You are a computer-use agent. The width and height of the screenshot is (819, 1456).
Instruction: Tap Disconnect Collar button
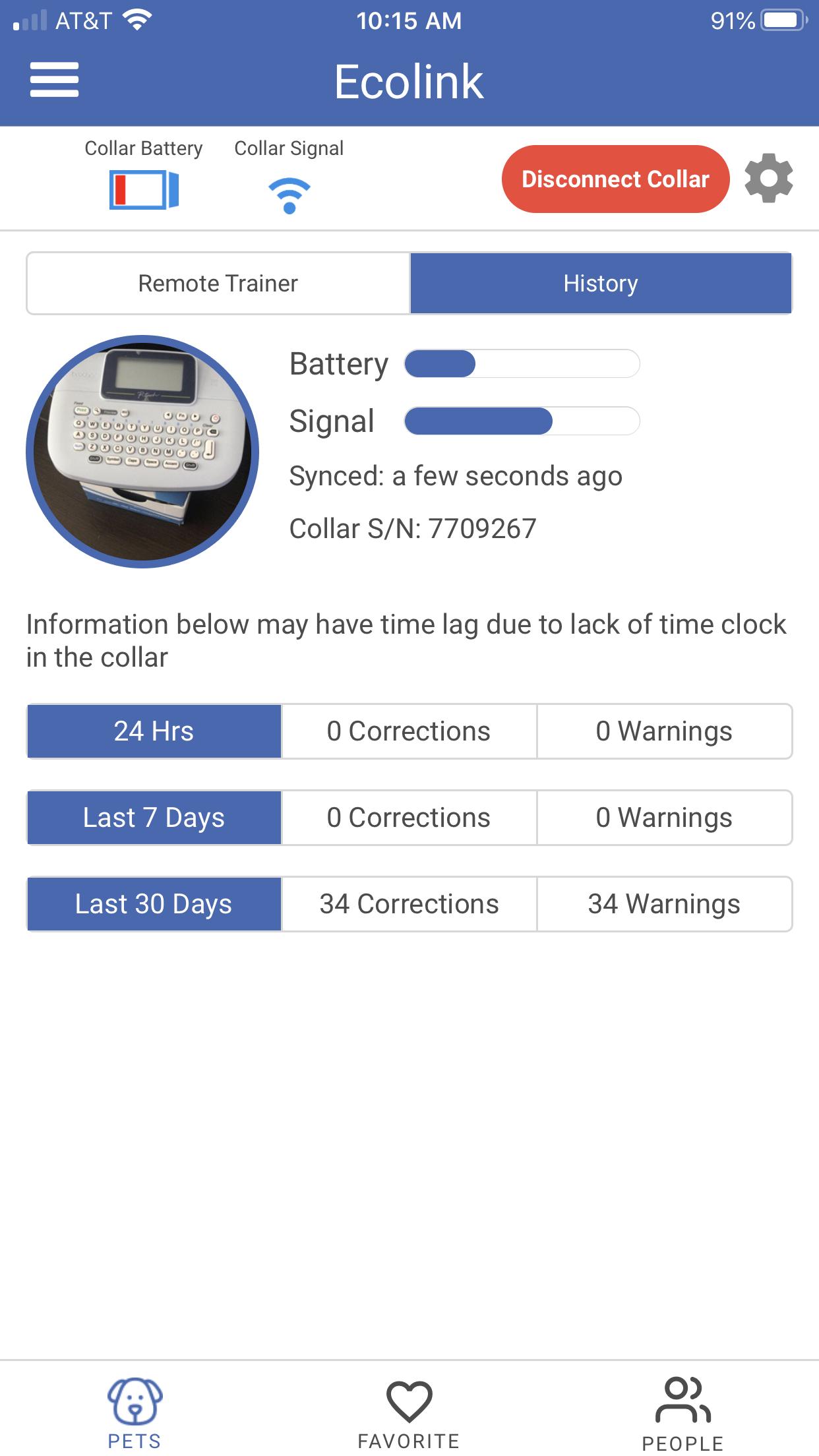(615, 179)
